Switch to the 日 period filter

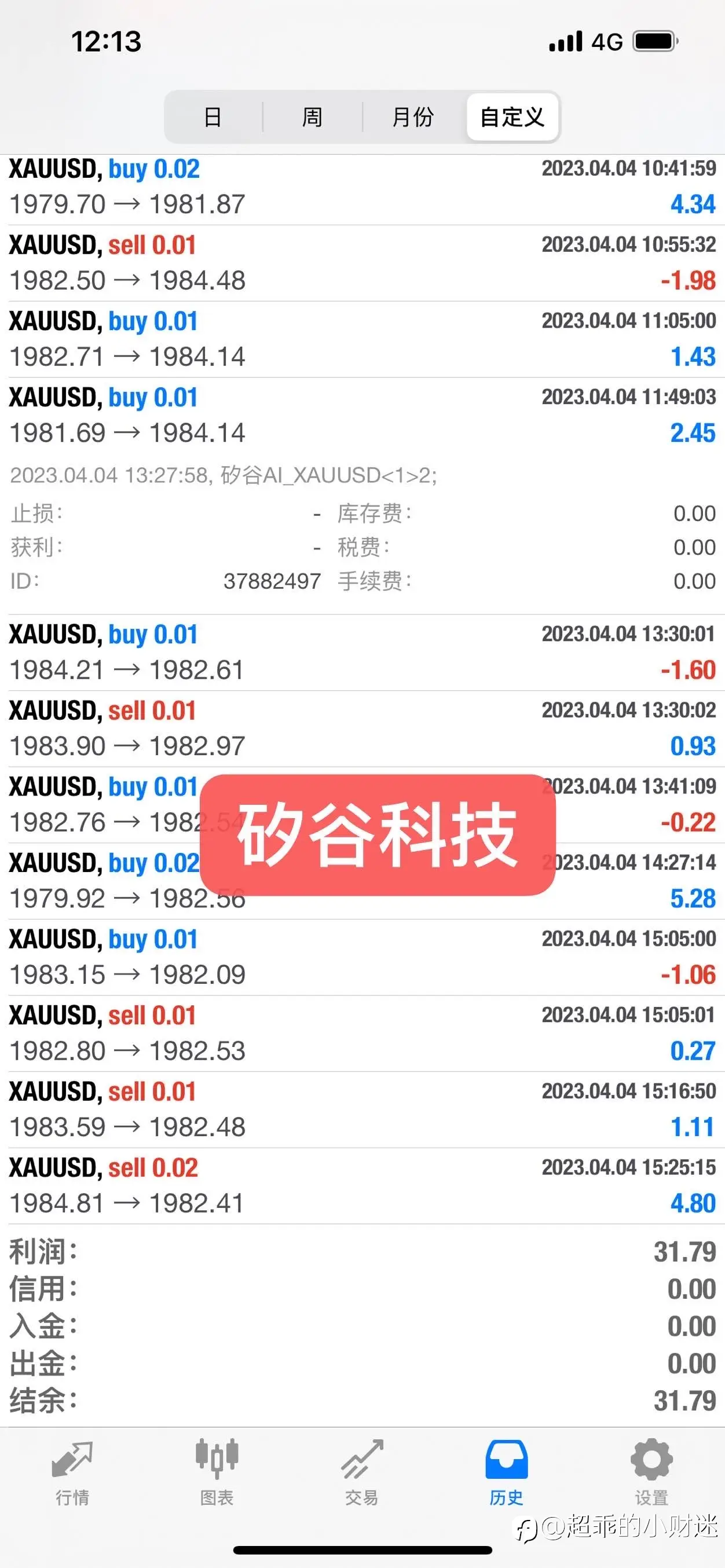(x=213, y=117)
